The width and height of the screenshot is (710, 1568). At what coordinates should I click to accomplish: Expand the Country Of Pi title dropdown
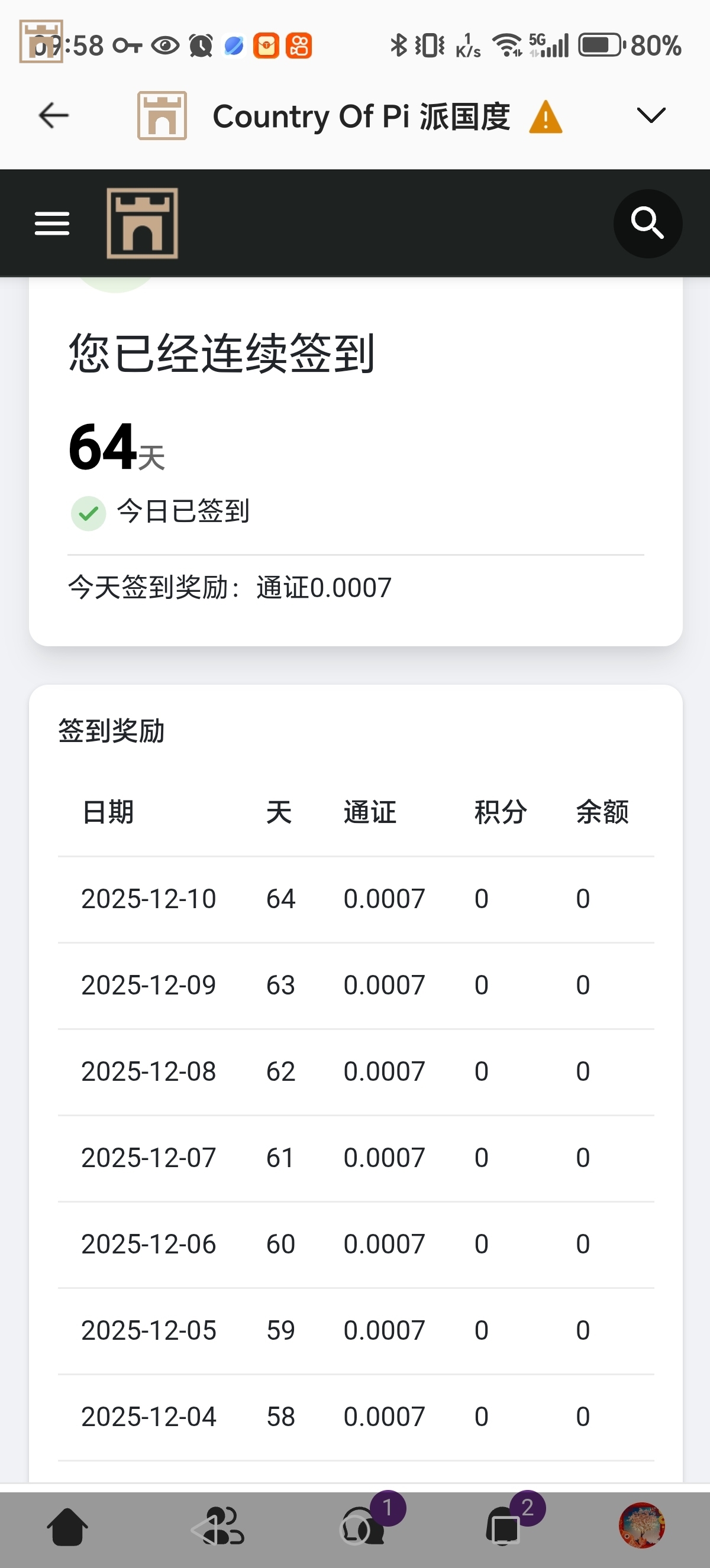650,115
